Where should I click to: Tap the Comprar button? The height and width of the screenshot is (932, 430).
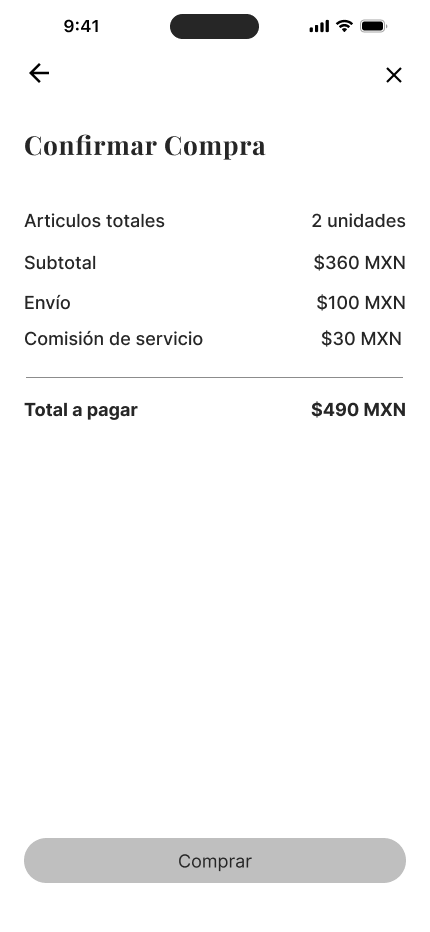(215, 860)
